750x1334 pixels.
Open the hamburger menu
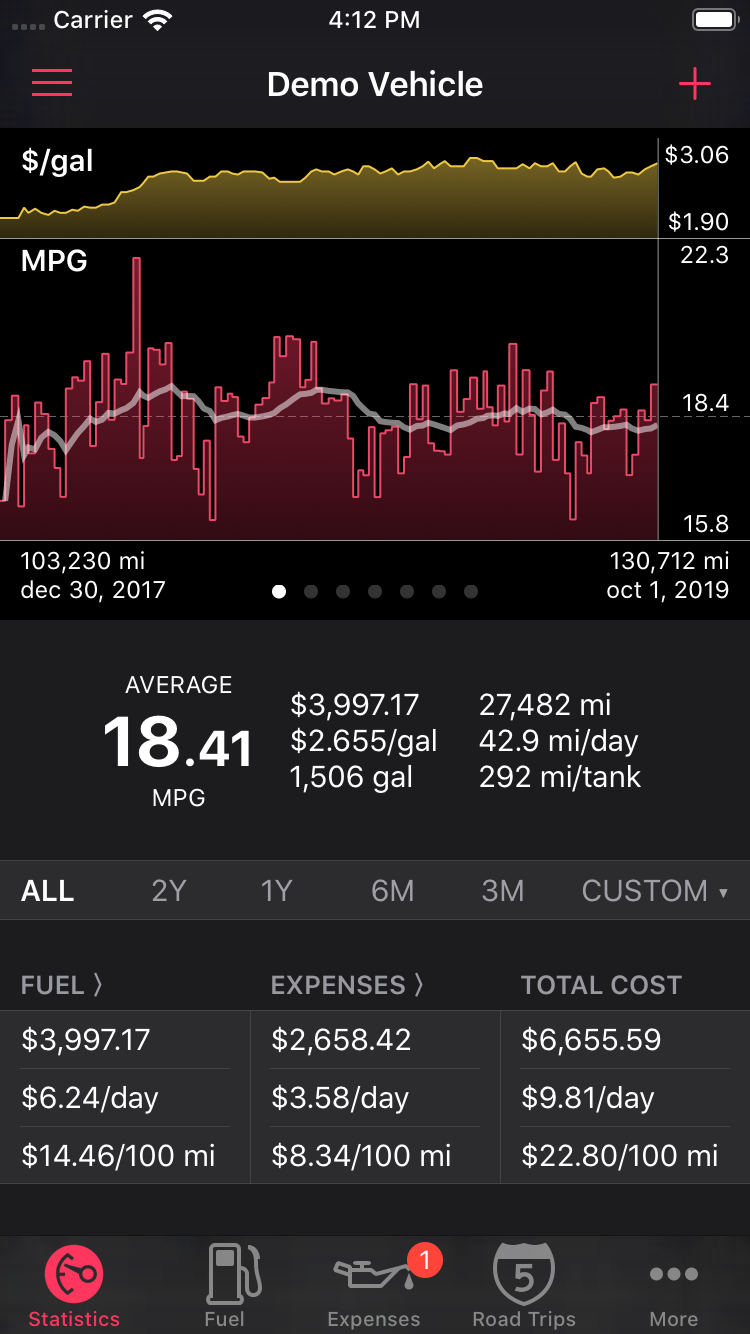[52, 83]
